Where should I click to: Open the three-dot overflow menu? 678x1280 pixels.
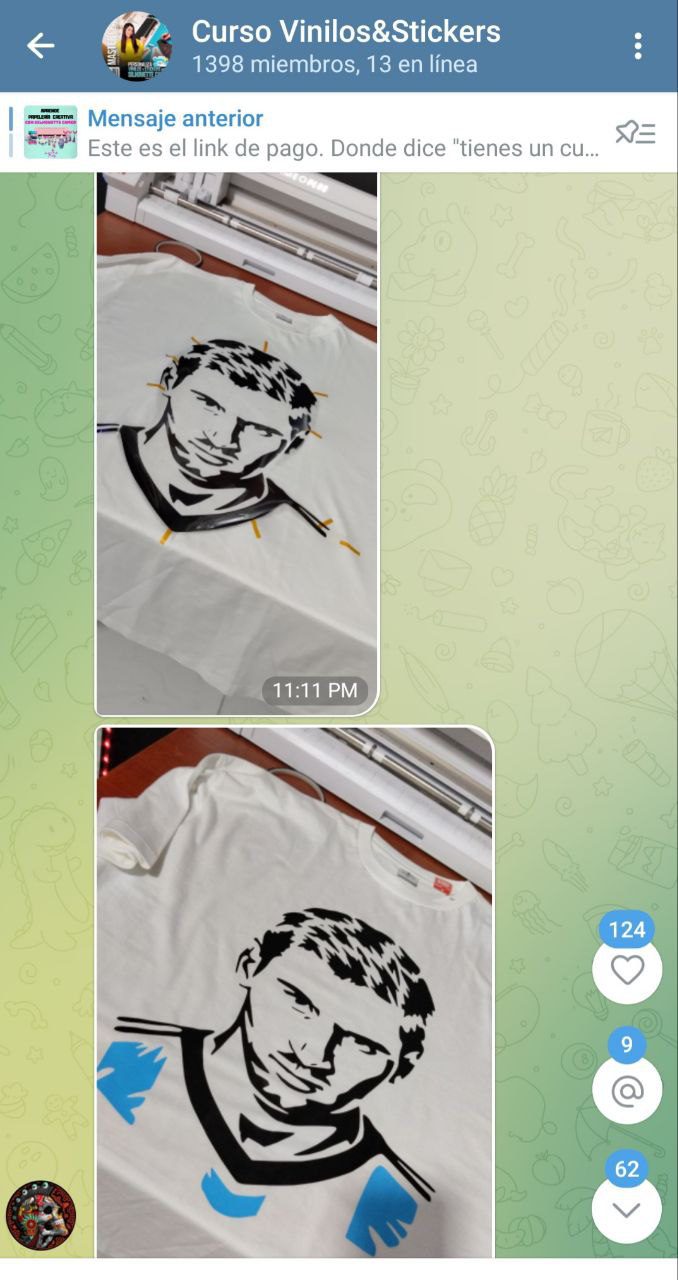[x=637, y=46]
